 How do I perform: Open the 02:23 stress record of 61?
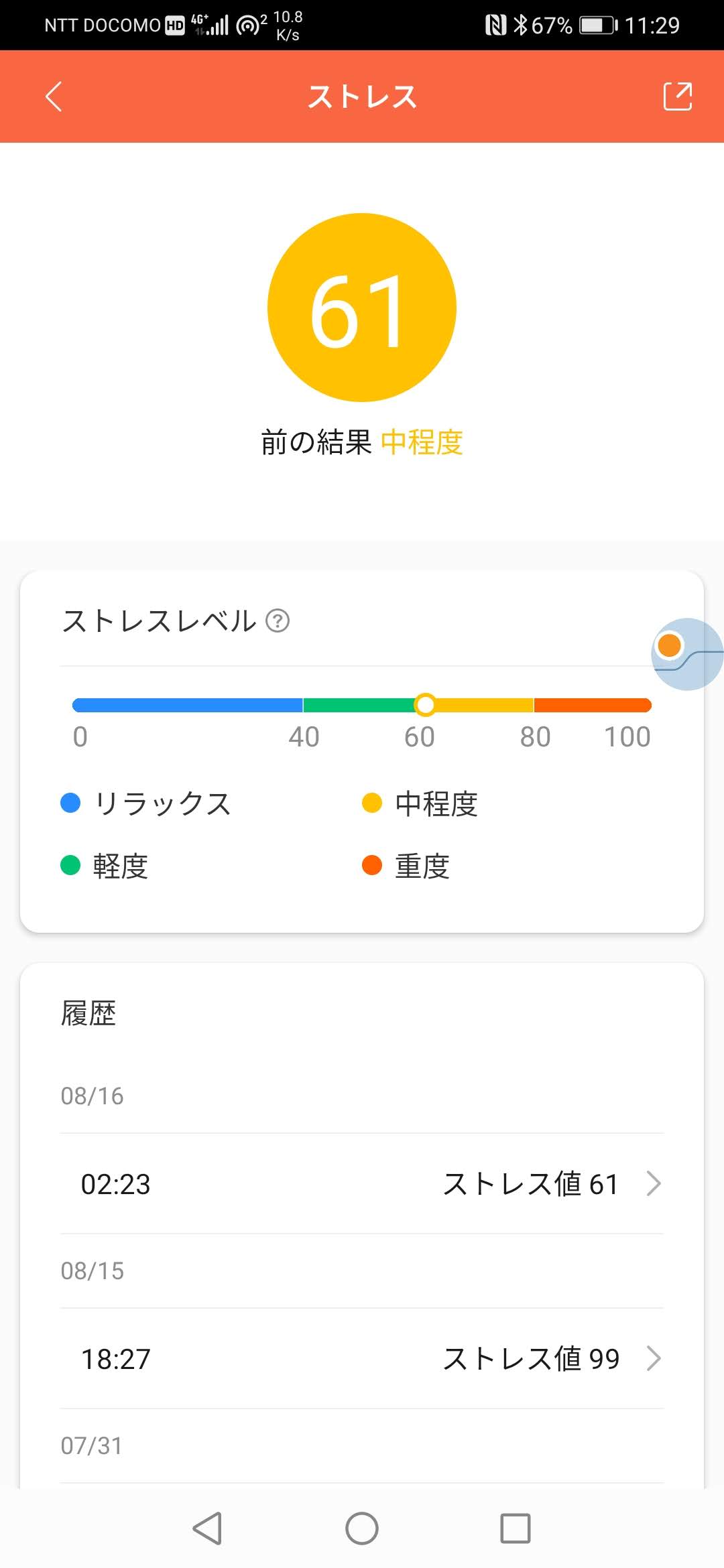pyautogui.click(x=362, y=1183)
